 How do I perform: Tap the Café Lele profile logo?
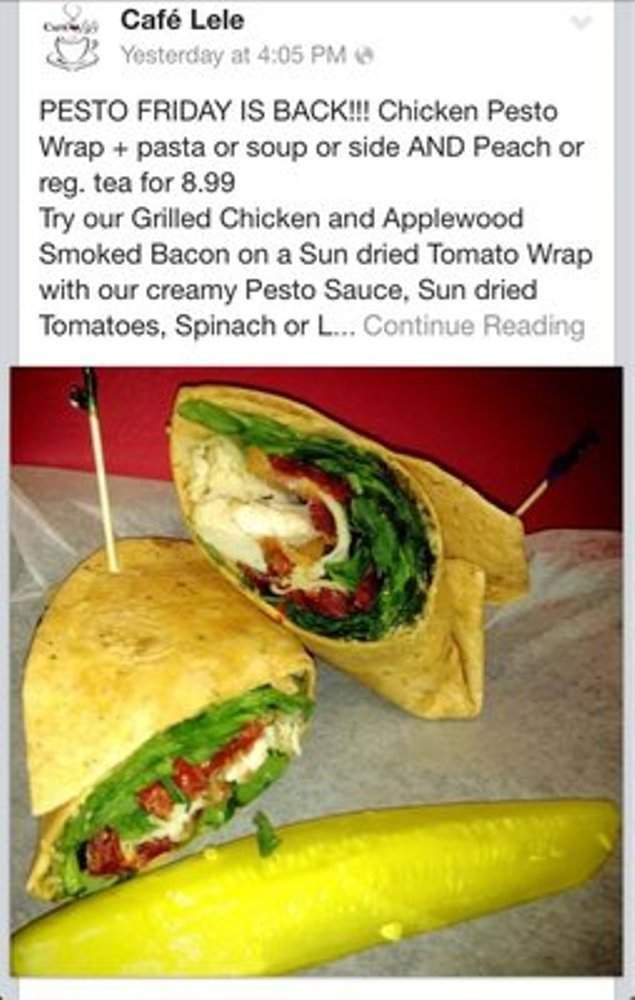pos(72,38)
